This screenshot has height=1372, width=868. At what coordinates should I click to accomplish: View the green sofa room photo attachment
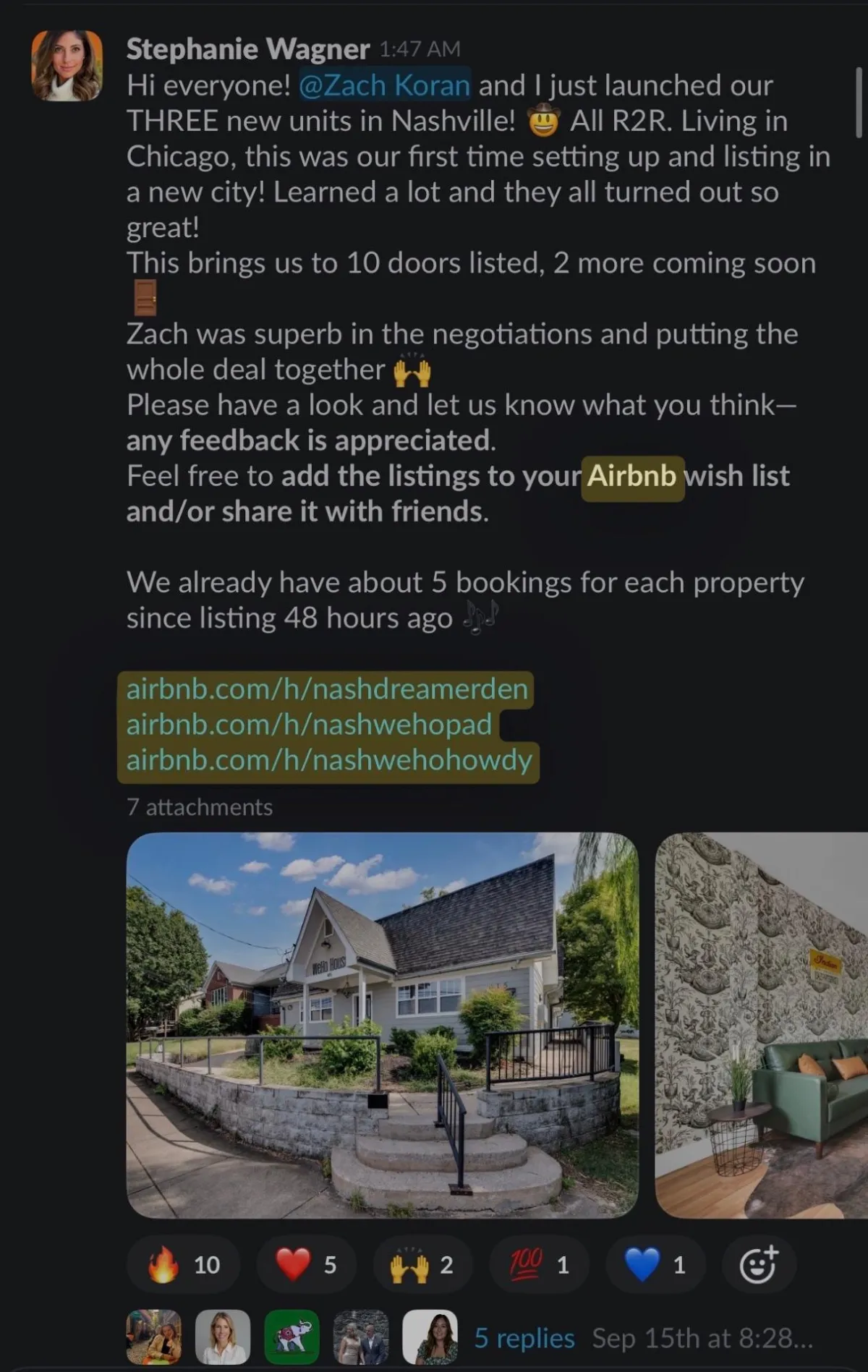(x=761, y=1025)
